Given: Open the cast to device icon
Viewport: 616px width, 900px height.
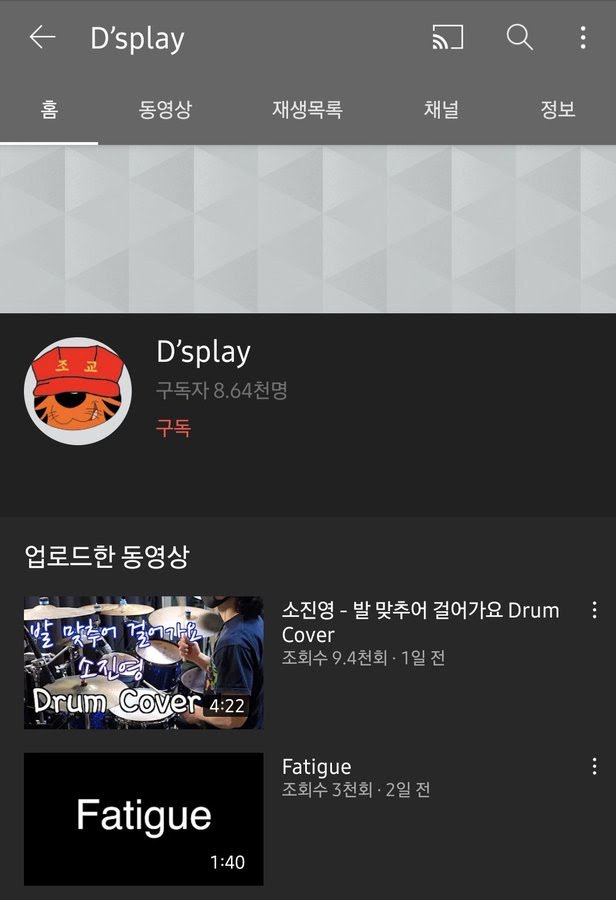Looking at the screenshot, I should (447, 38).
